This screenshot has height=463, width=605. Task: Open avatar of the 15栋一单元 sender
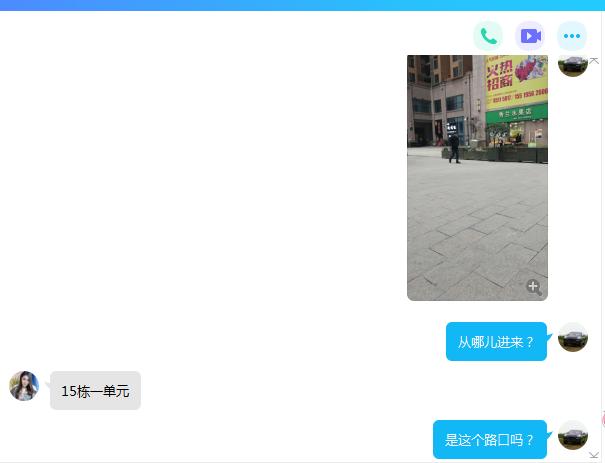pos(24,386)
